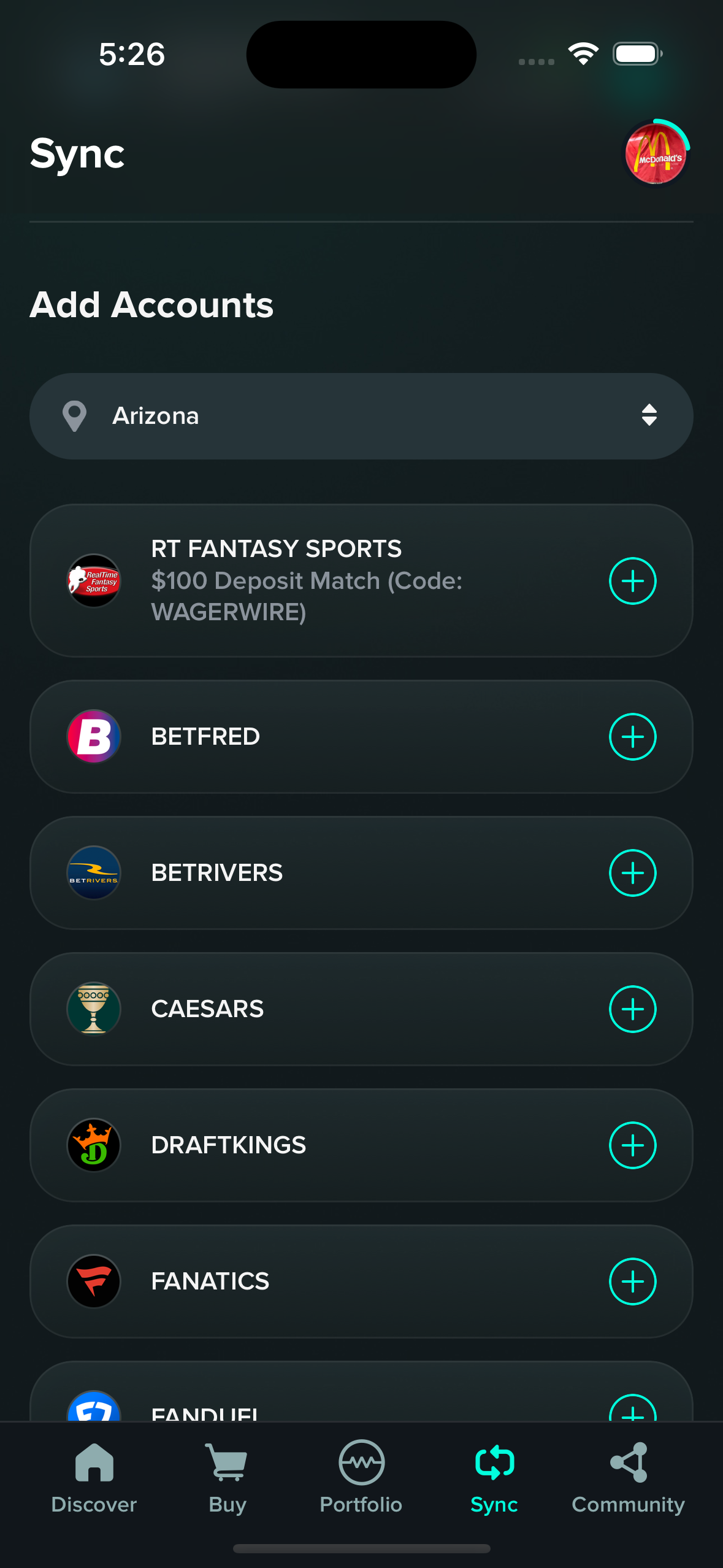Switch to the Buy tab
This screenshot has width=723, height=1568.
228,1478
